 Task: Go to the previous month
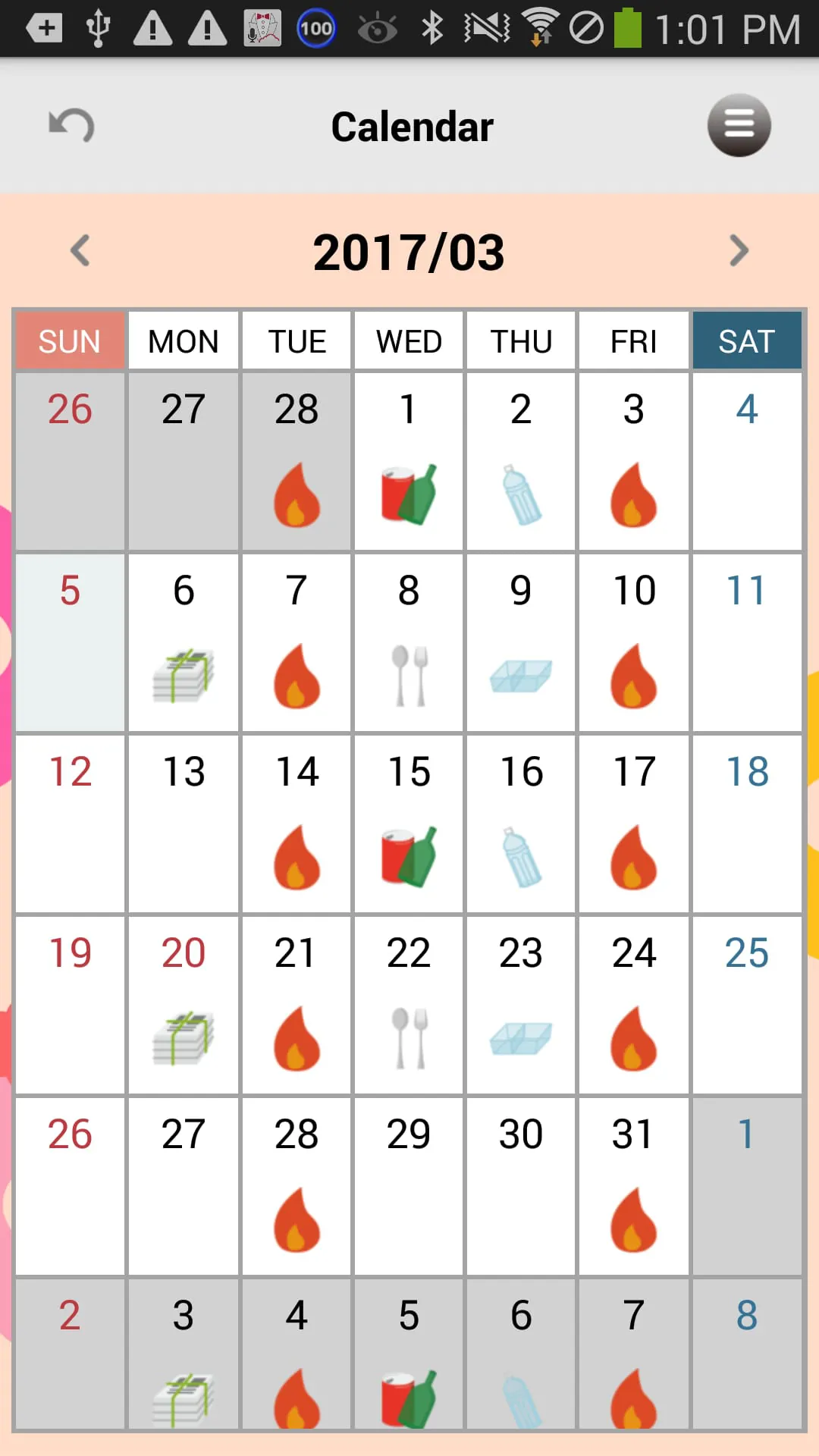coord(80,251)
